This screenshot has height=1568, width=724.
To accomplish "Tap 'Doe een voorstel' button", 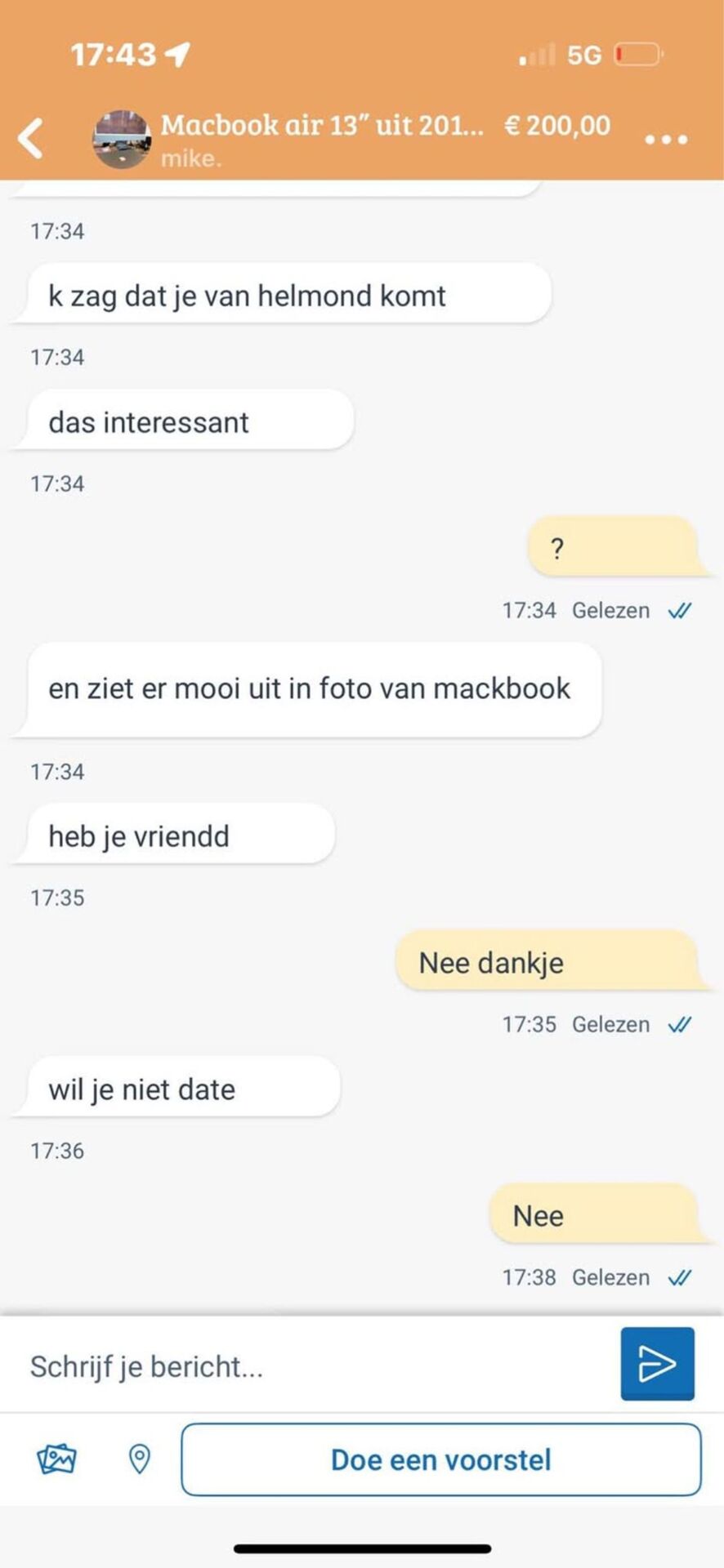I will tap(440, 1460).
